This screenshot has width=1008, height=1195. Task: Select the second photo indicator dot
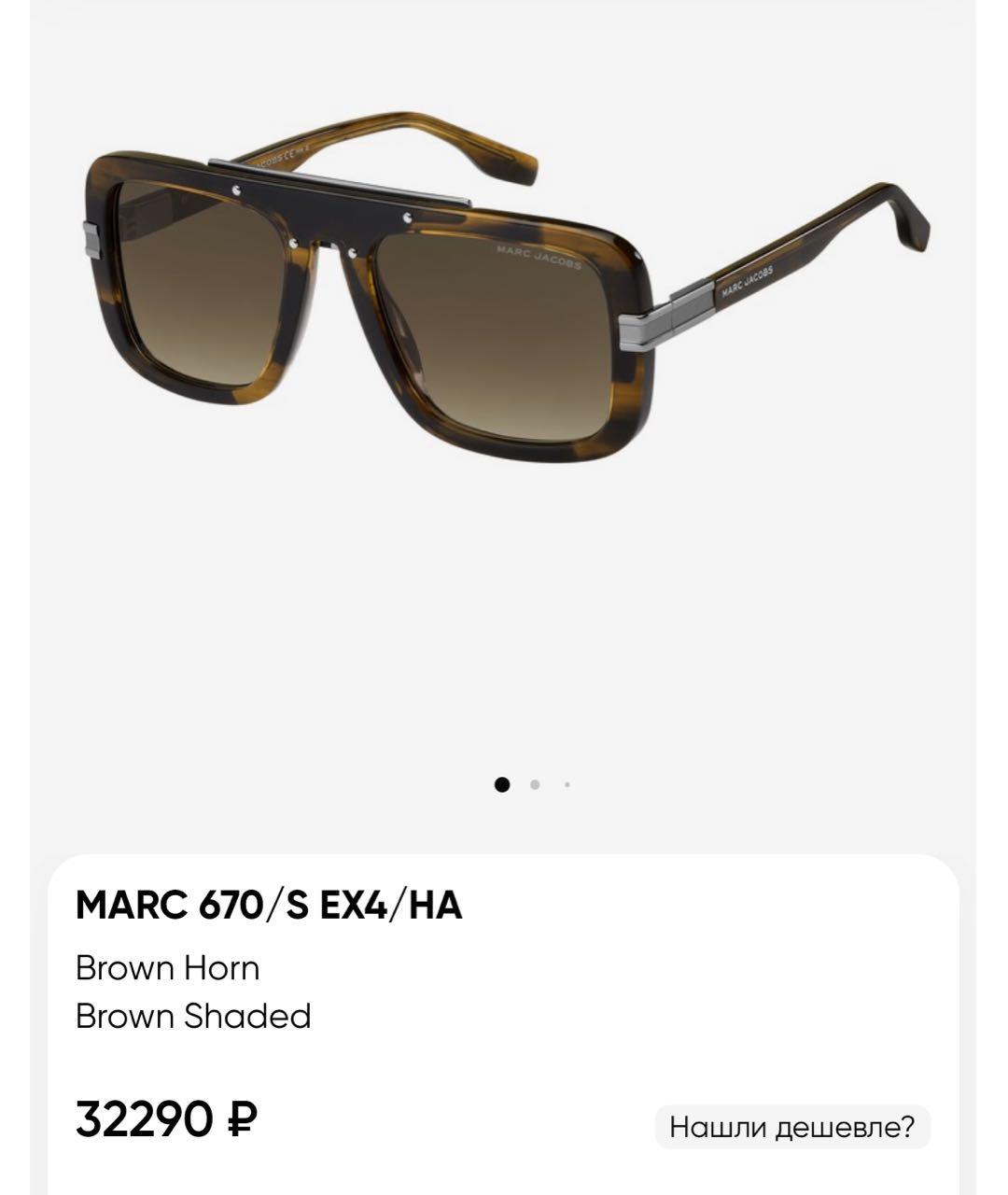point(535,785)
